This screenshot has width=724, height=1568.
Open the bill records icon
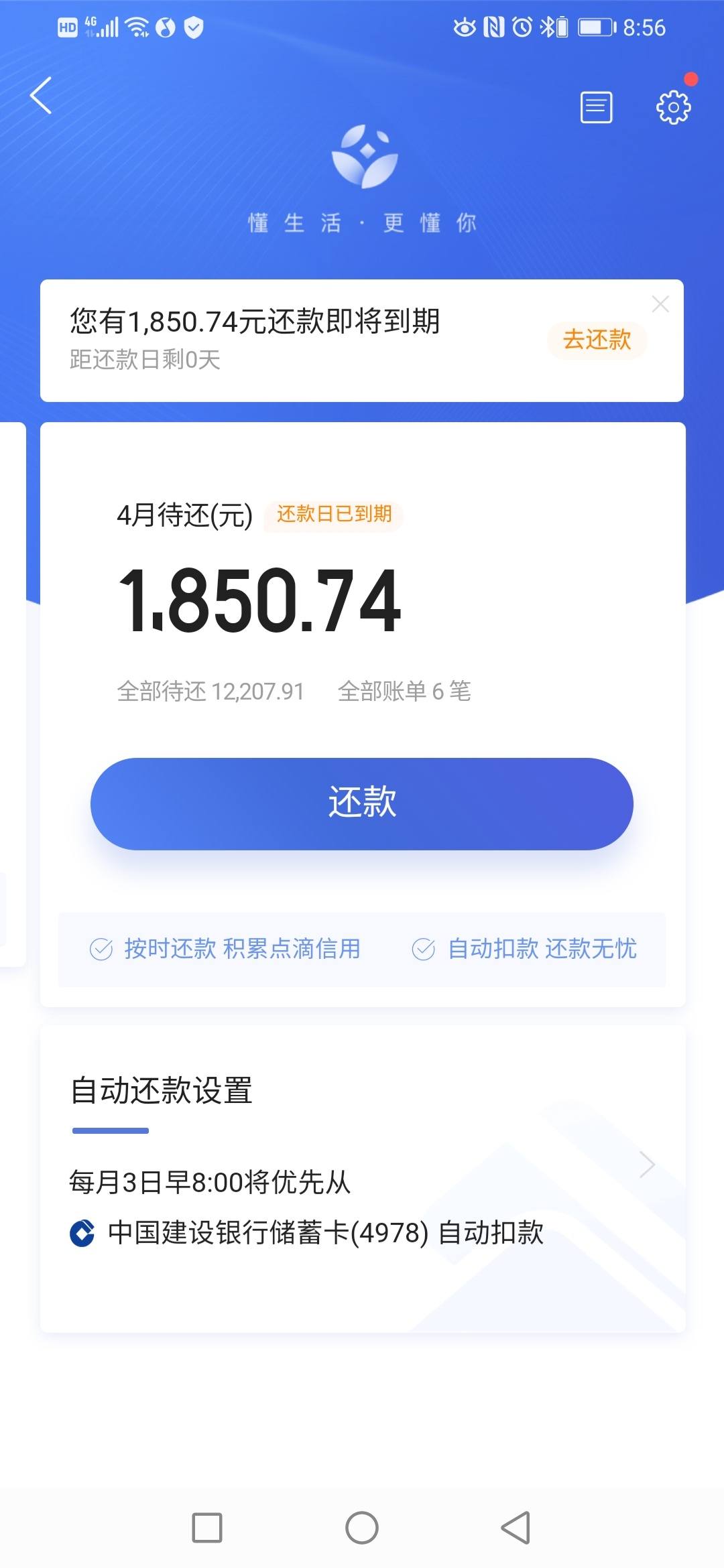pyautogui.click(x=596, y=107)
